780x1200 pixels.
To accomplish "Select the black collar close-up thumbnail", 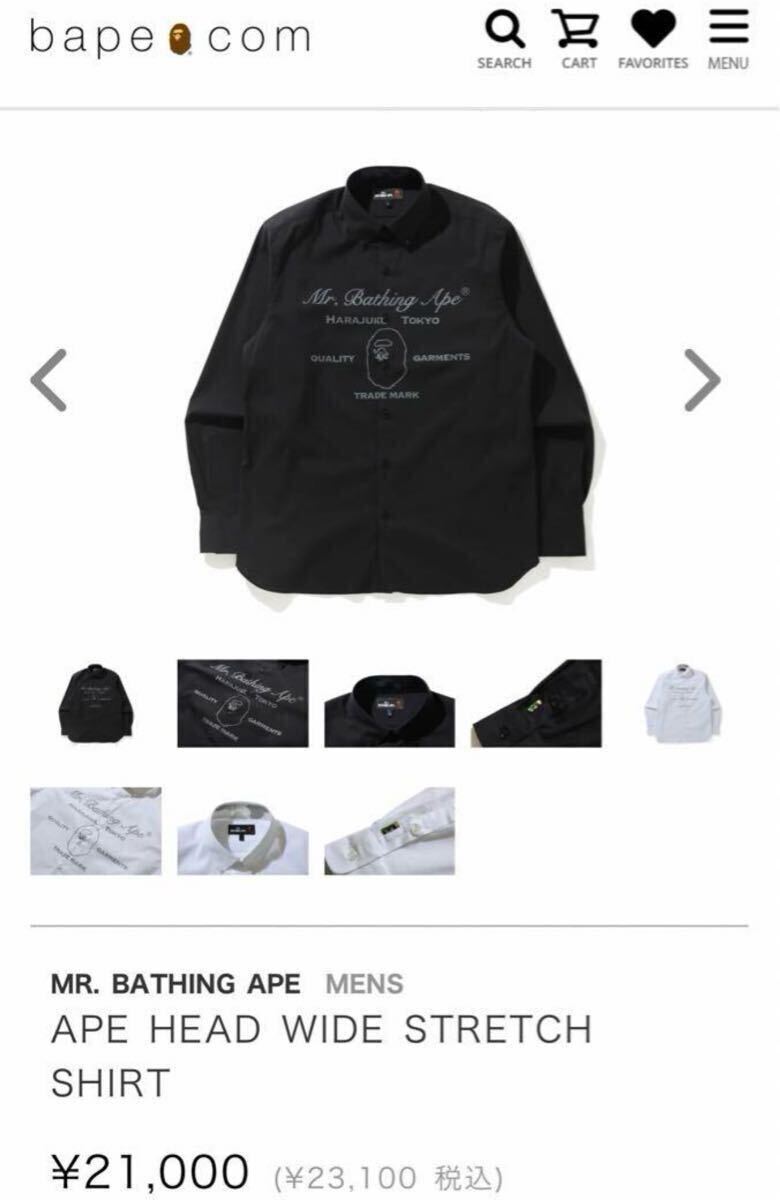I will click(x=390, y=705).
